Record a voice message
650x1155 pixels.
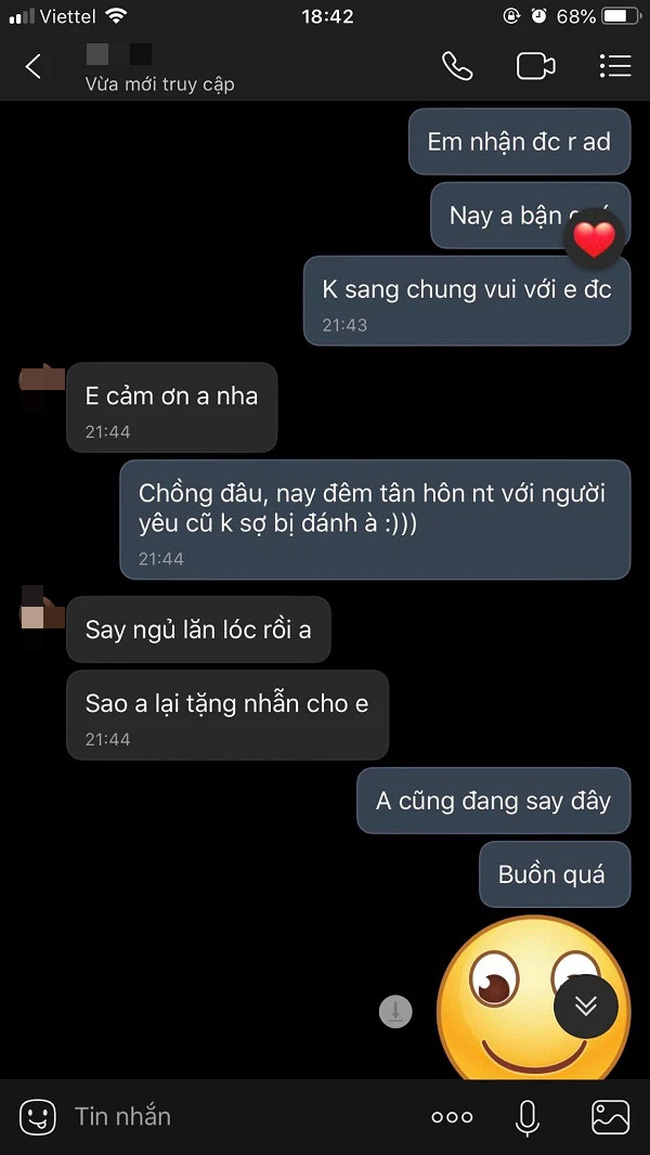click(x=527, y=1117)
